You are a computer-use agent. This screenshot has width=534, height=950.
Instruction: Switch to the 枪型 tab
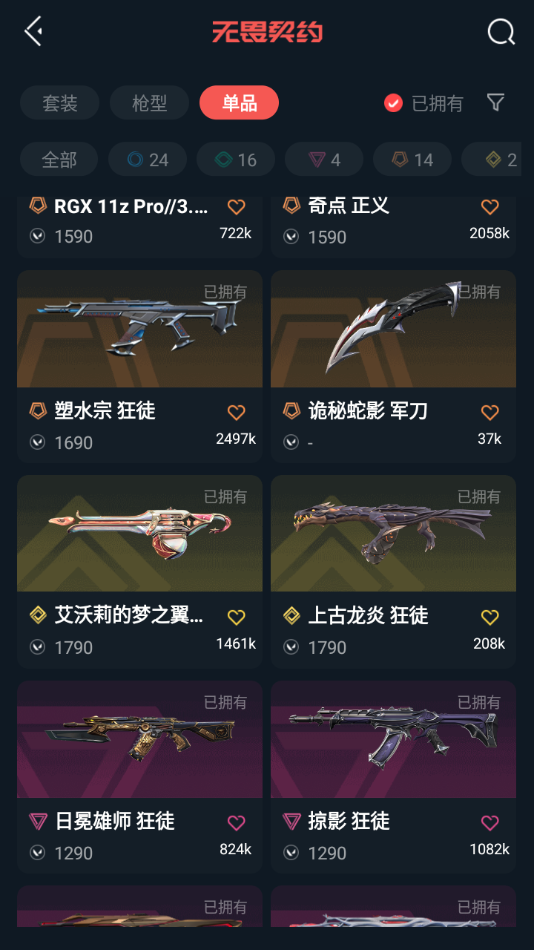point(149,102)
